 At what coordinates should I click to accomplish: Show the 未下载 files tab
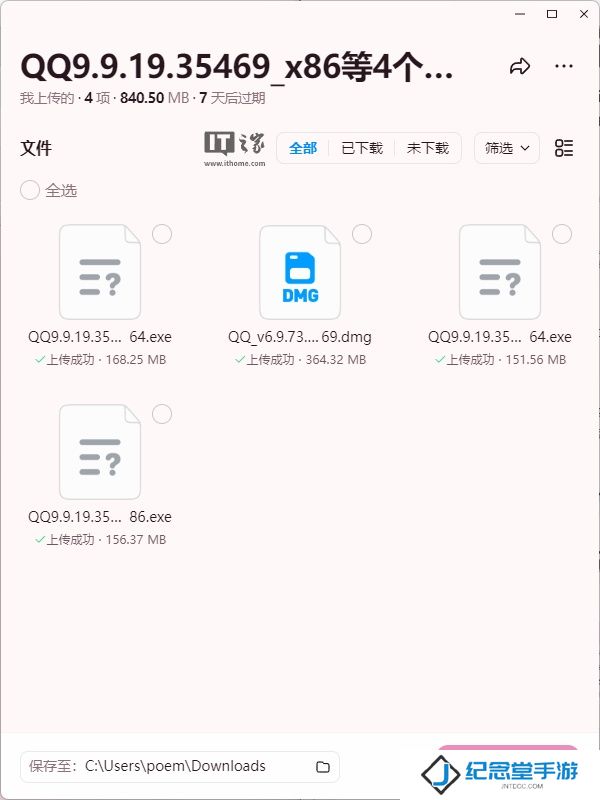click(428, 148)
